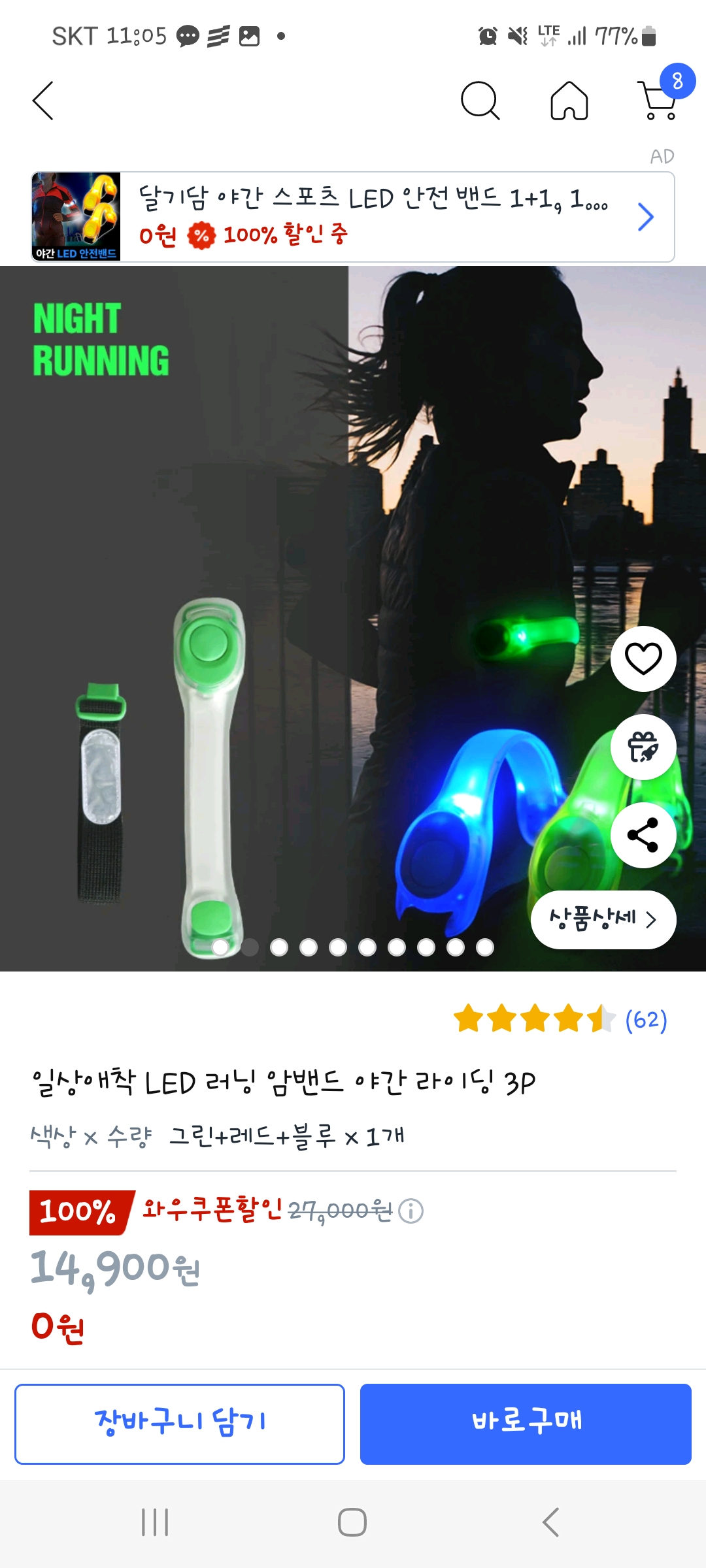Image resolution: width=706 pixels, height=1568 pixels.
Task: Buy now with 바로구매 button
Action: point(526,1424)
